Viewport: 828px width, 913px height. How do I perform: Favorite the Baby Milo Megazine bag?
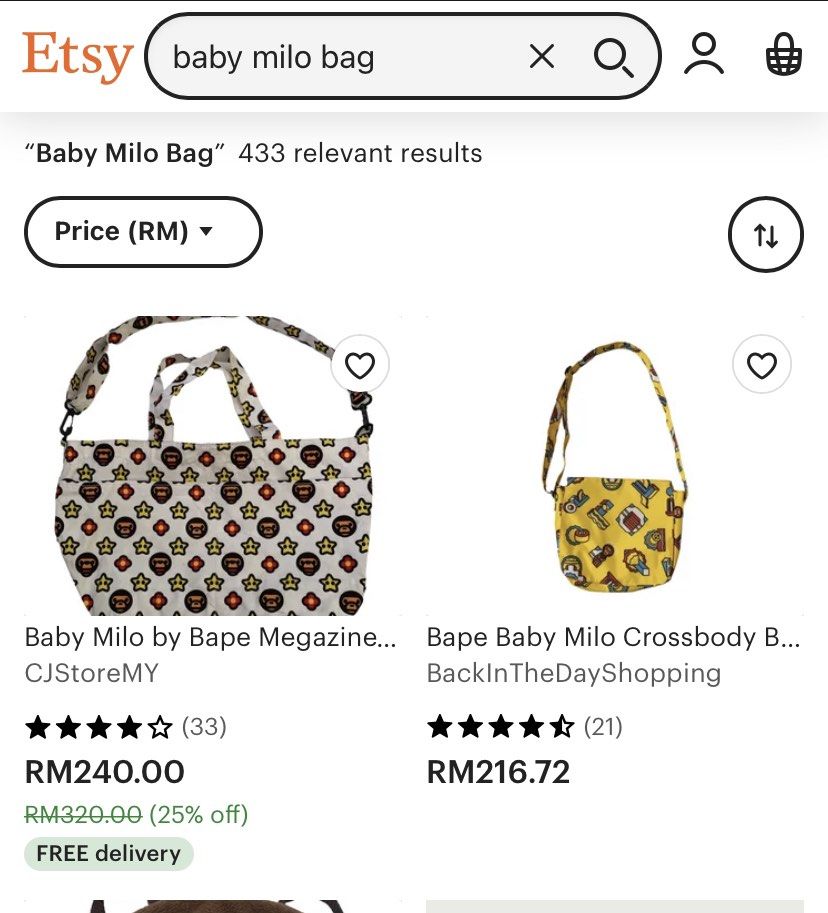pos(360,364)
